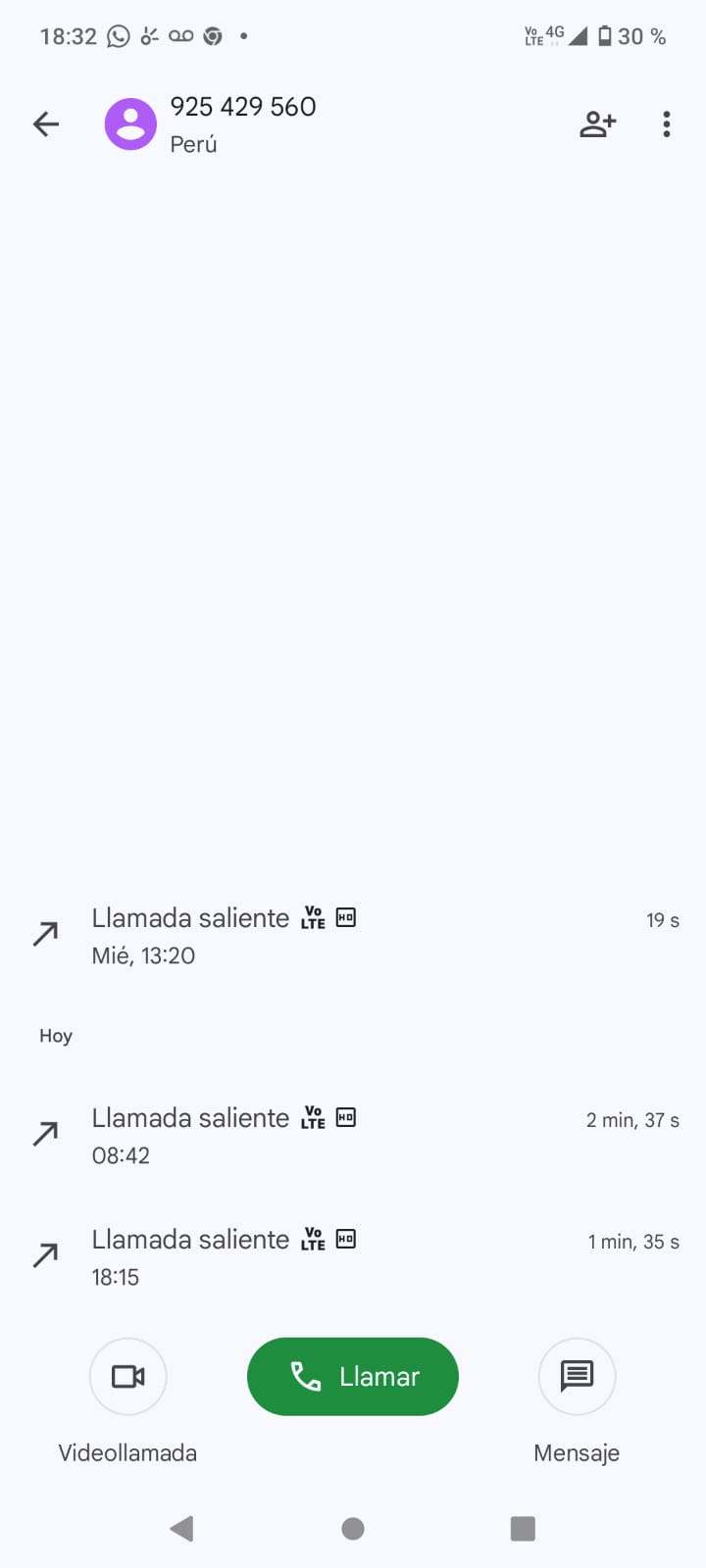This screenshot has width=706, height=1568.
Task: View the outgoing call at 18:15
Action: point(353,1257)
